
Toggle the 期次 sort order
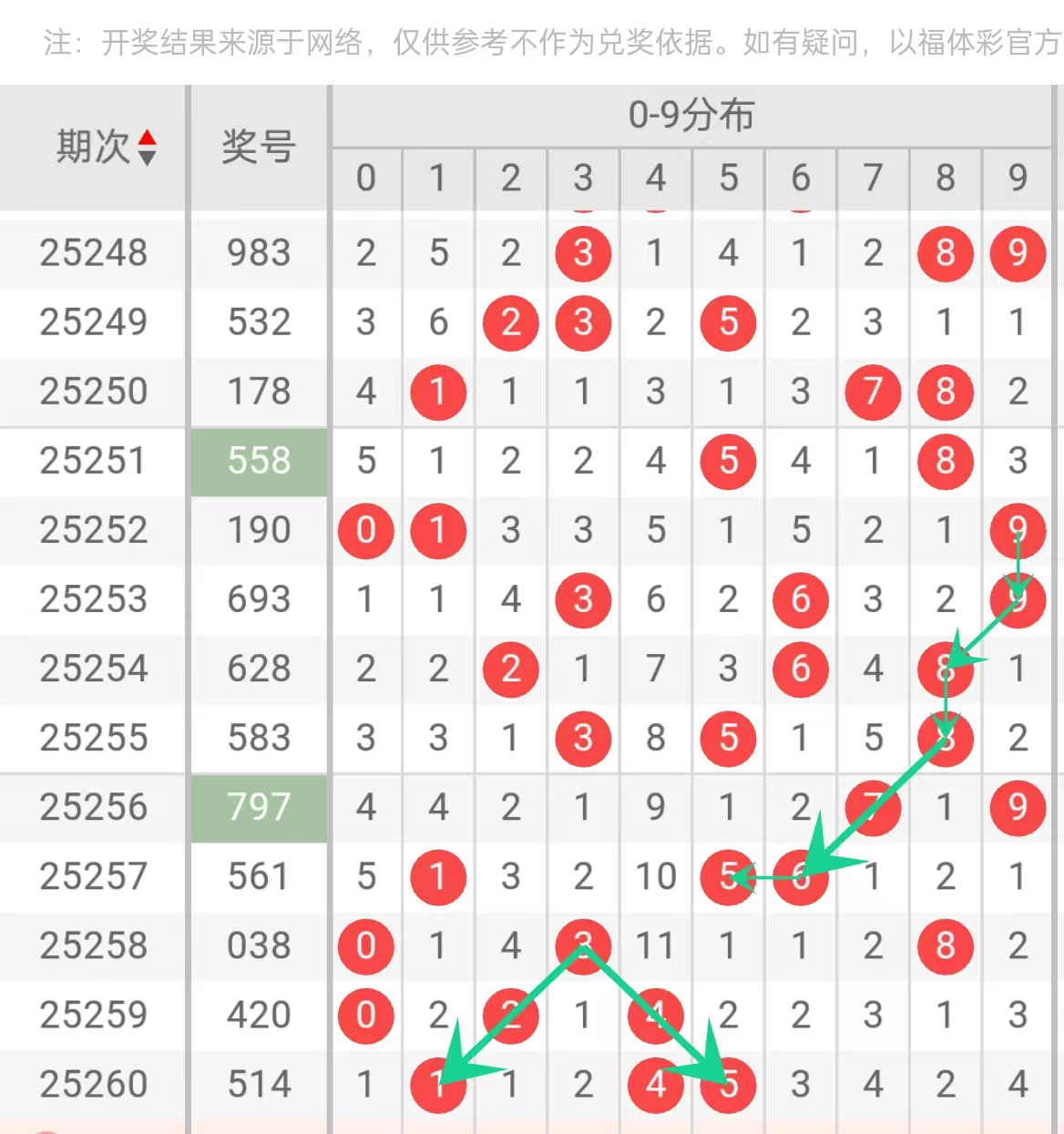pos(147,148)
